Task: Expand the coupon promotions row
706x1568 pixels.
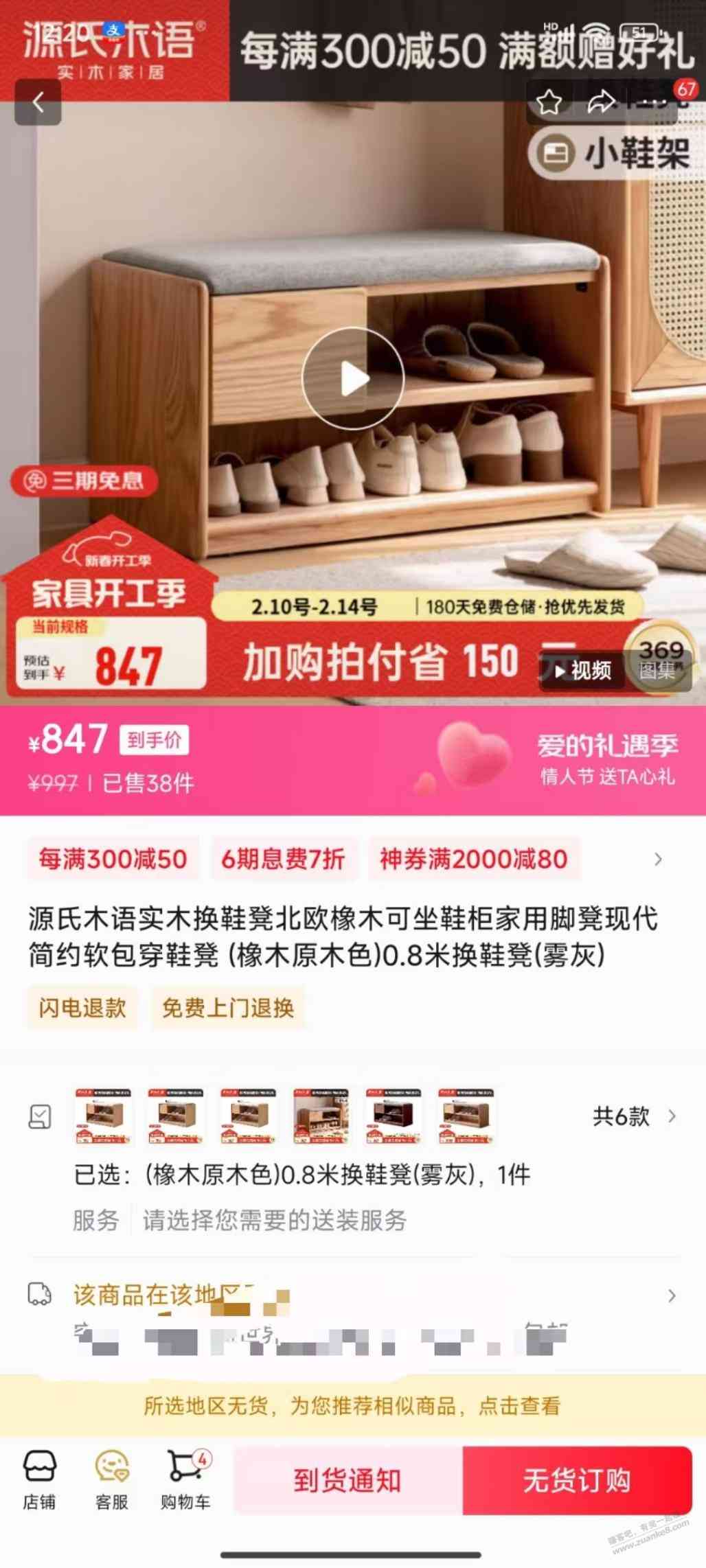Action: (658, 860)
